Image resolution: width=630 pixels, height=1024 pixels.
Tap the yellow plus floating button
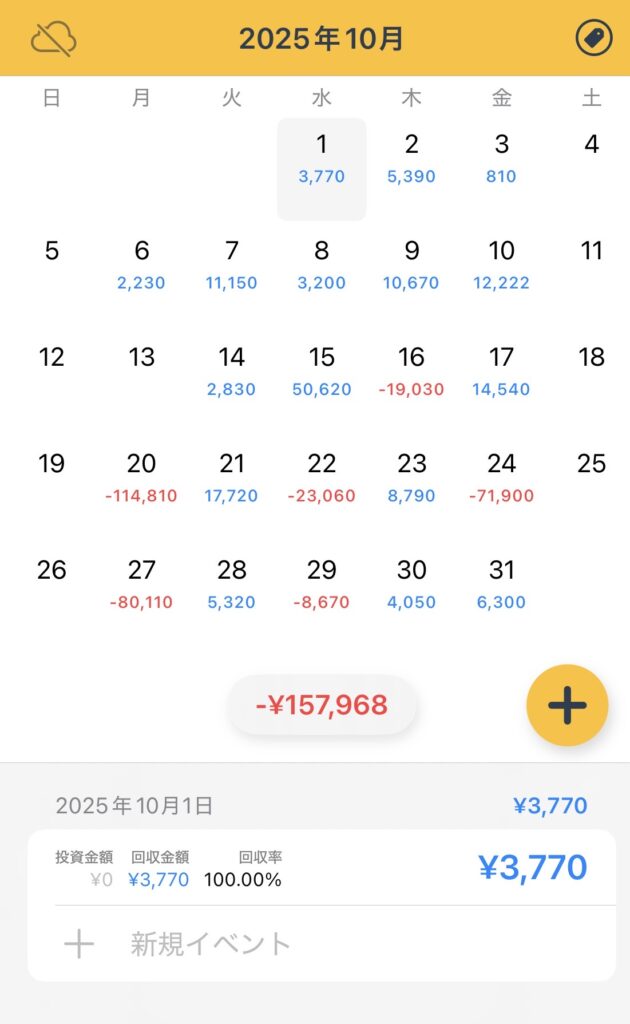pyautogui.click(x=567, y=705)
